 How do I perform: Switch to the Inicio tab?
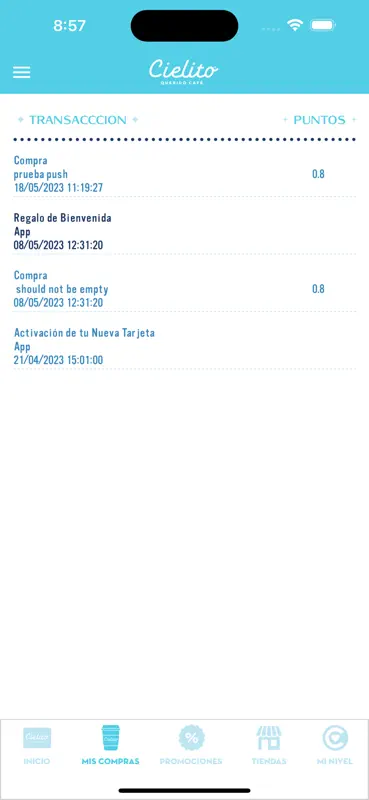[37, 746]
